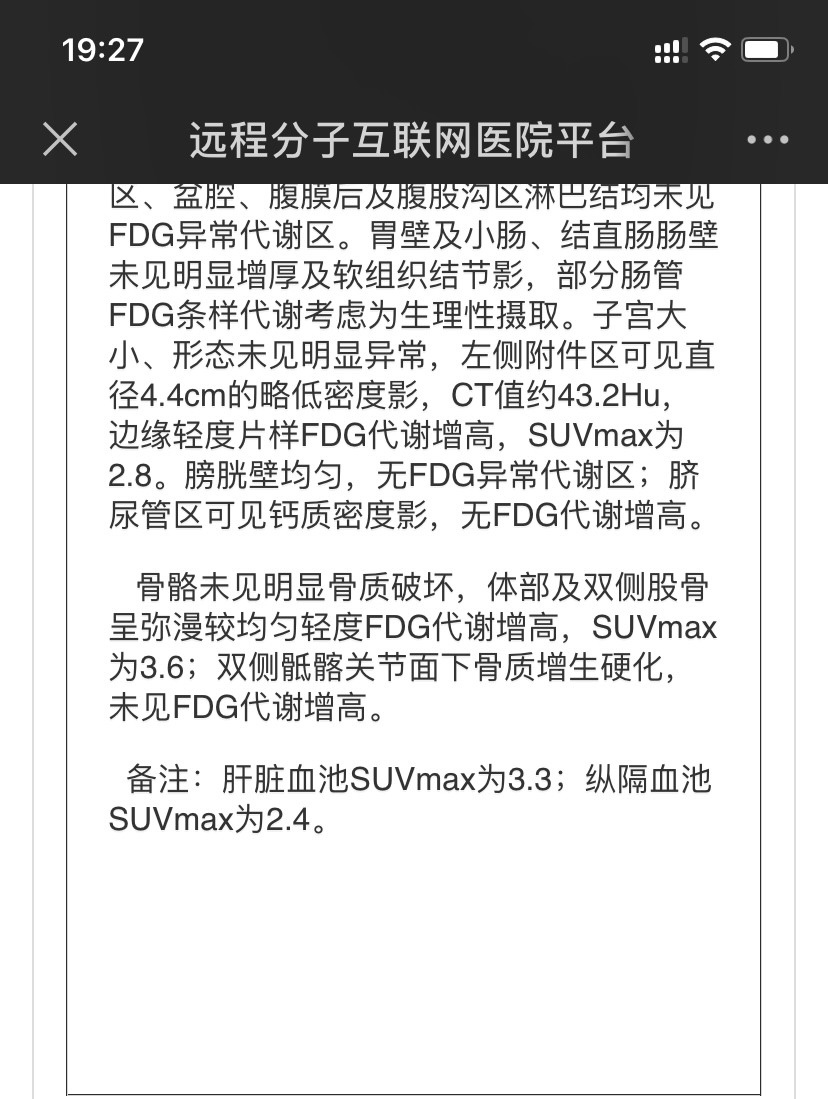The width and height of the screenshot is (828, 1099).
Task: Close the 远程分子互联网医院平台 page
Action: coord(60,140)
